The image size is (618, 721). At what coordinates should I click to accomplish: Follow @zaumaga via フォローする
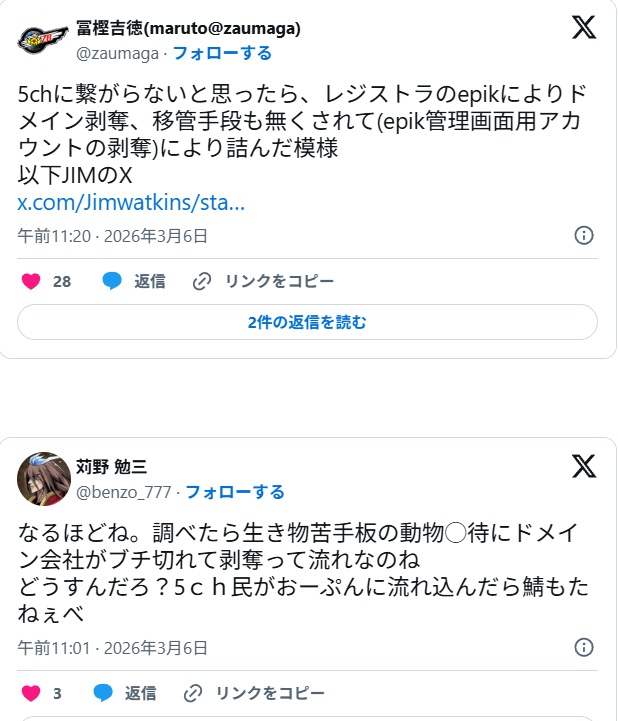[227, 53]
